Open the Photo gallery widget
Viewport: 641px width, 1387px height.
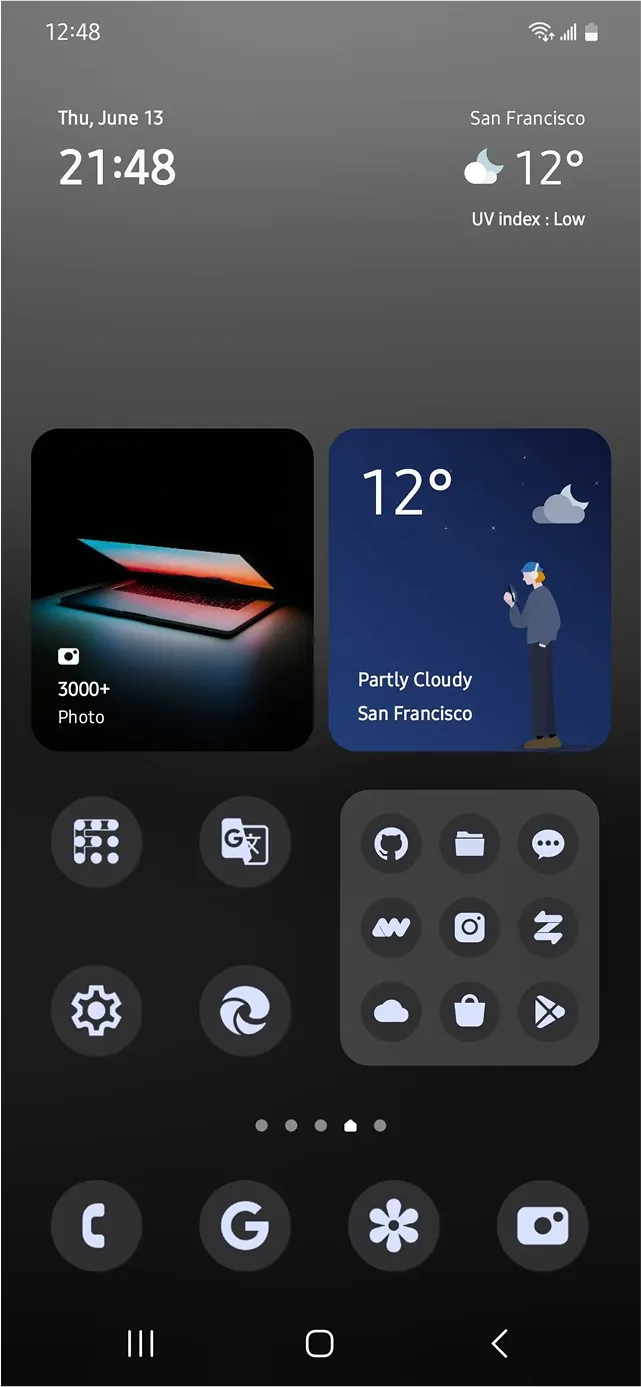[x=172, y=590]
